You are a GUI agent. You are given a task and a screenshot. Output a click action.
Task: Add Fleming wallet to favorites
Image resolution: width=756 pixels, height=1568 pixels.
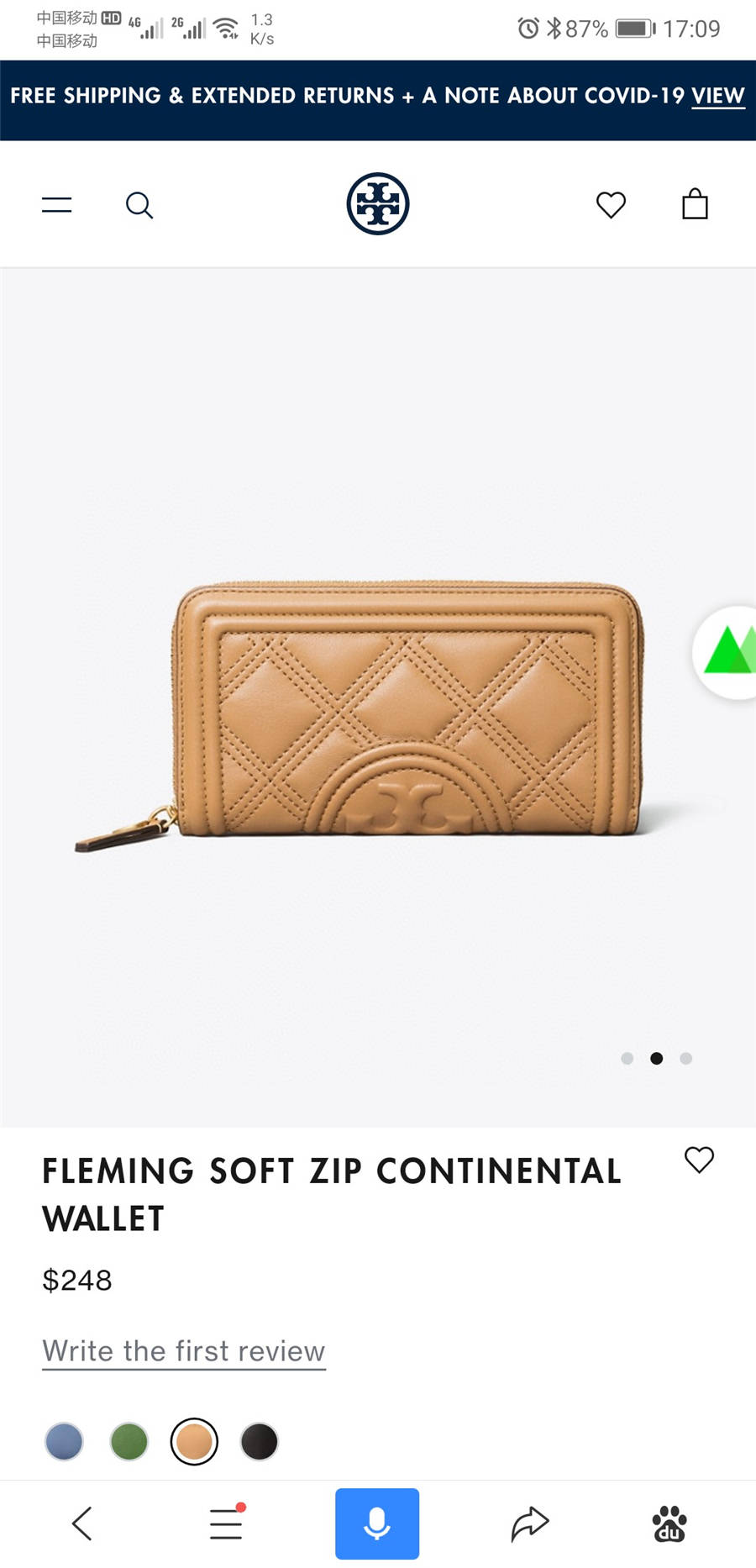[699, 1160]
